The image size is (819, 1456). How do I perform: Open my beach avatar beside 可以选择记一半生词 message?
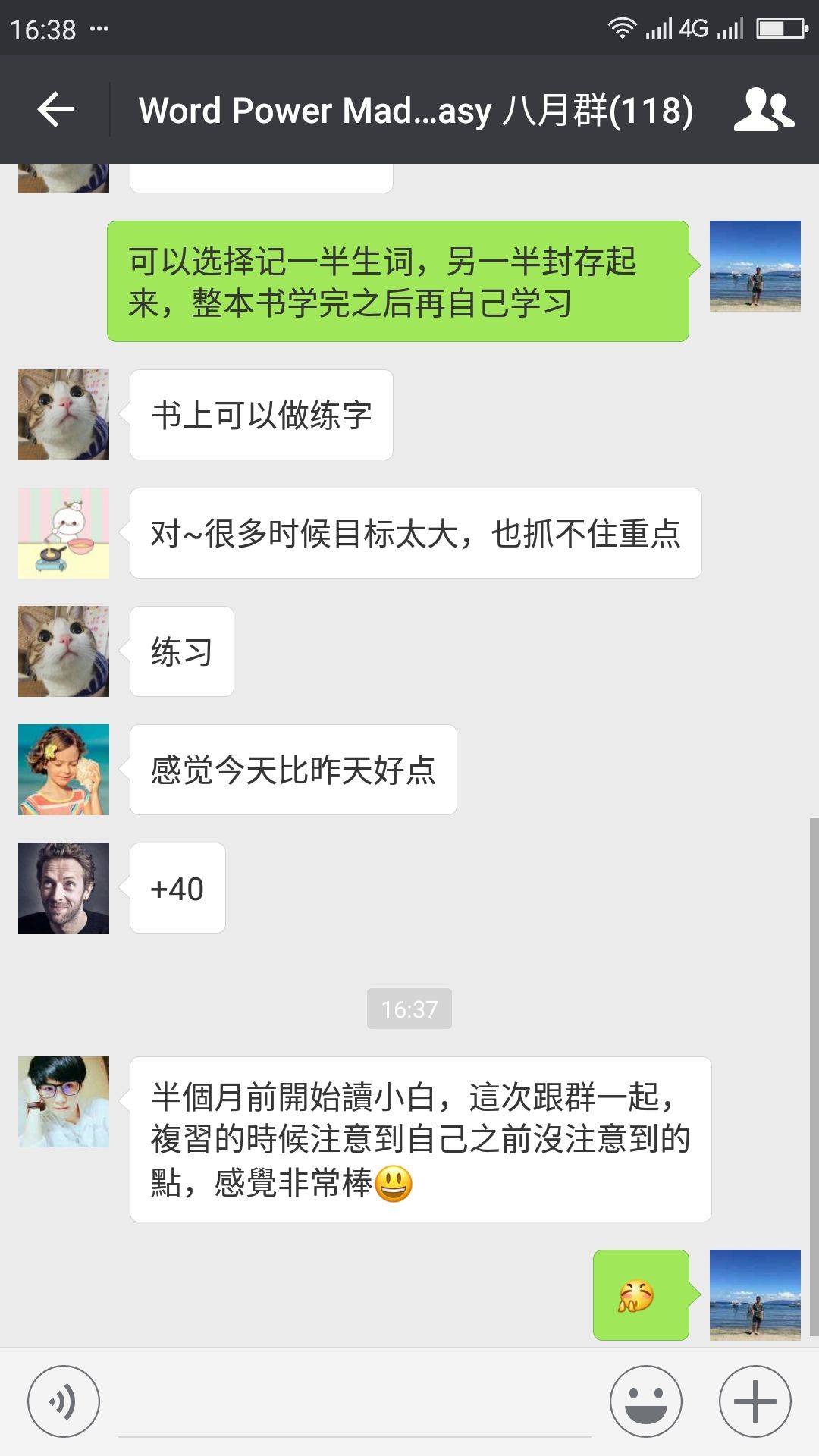[755, 266]
